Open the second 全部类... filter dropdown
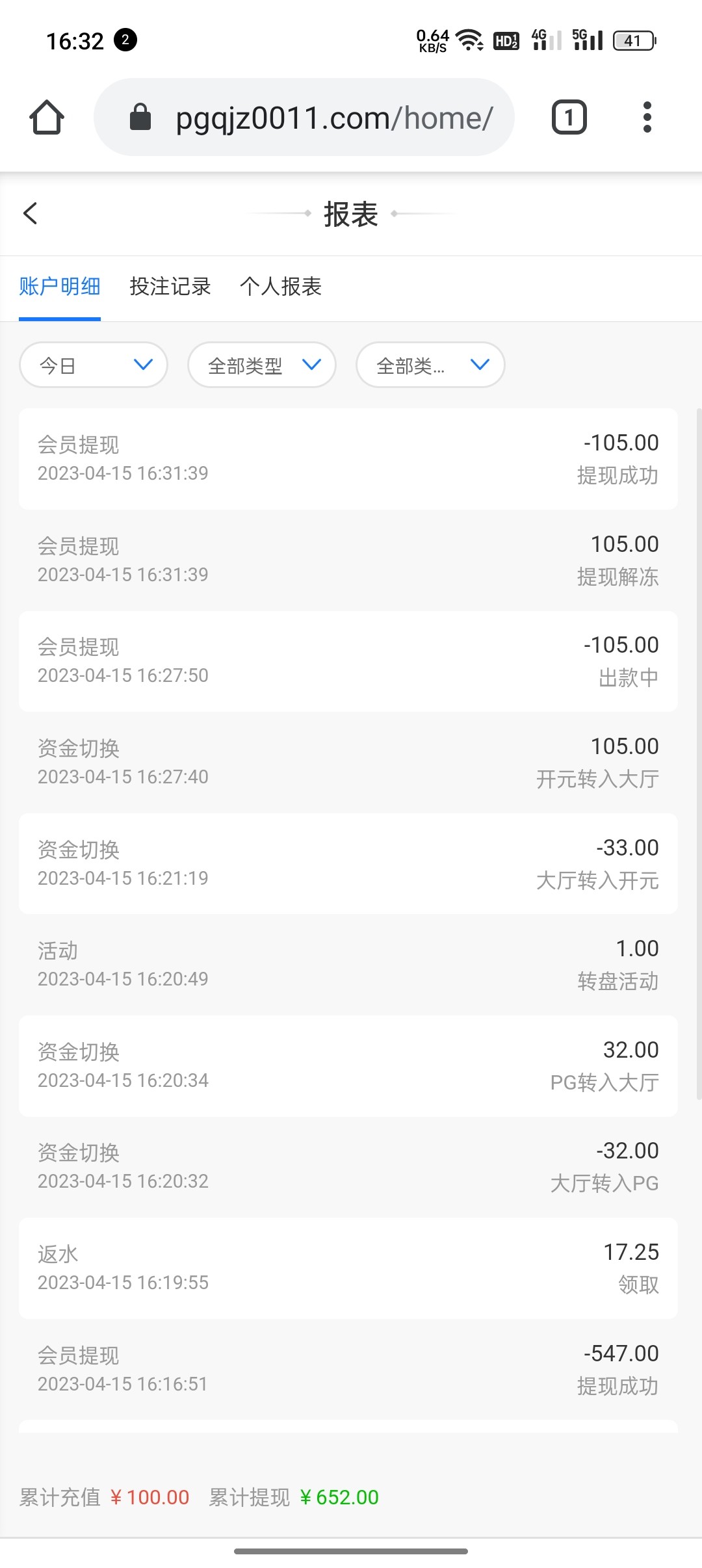Viewport: 702px width, 1568px height. click(430, 365)
